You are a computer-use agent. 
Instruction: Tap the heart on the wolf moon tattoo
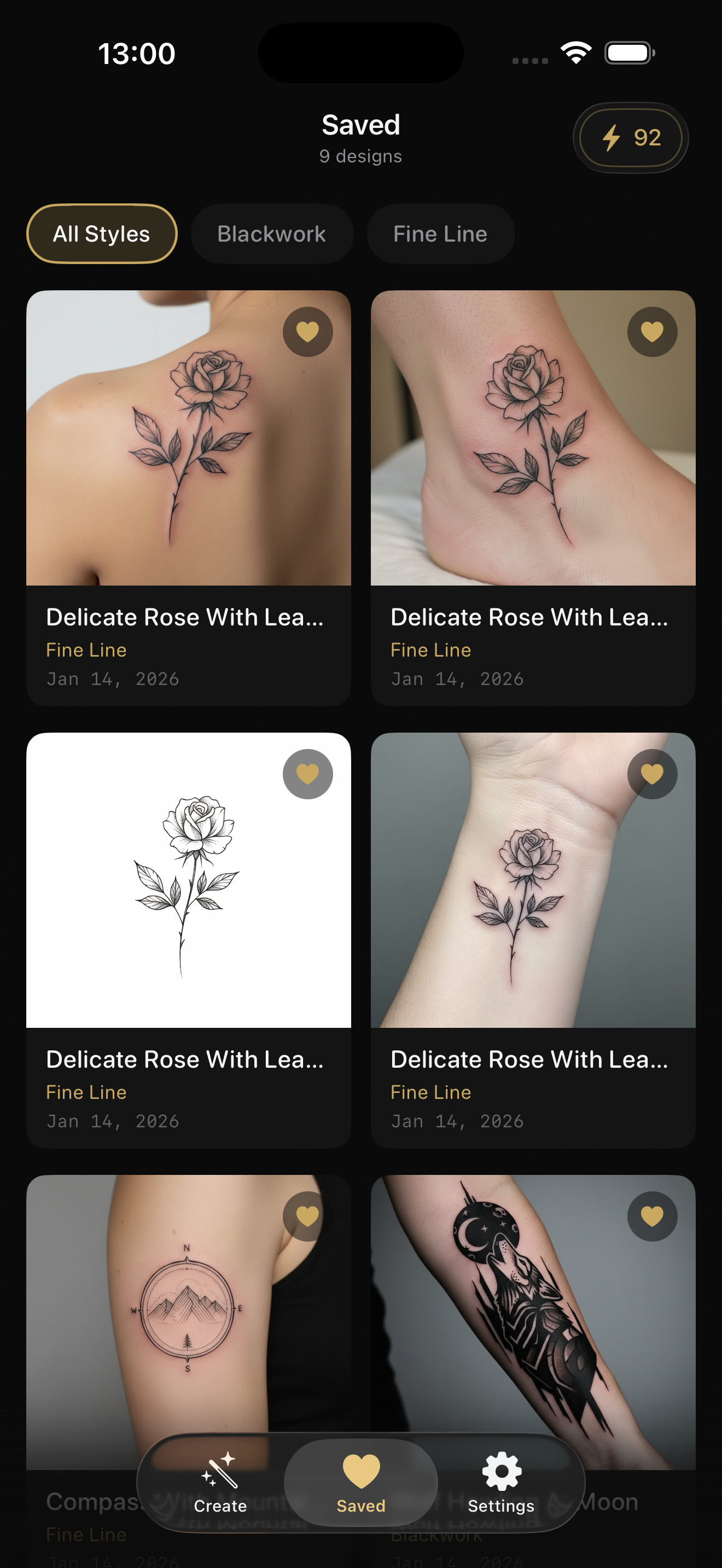tap(652, 1215)
